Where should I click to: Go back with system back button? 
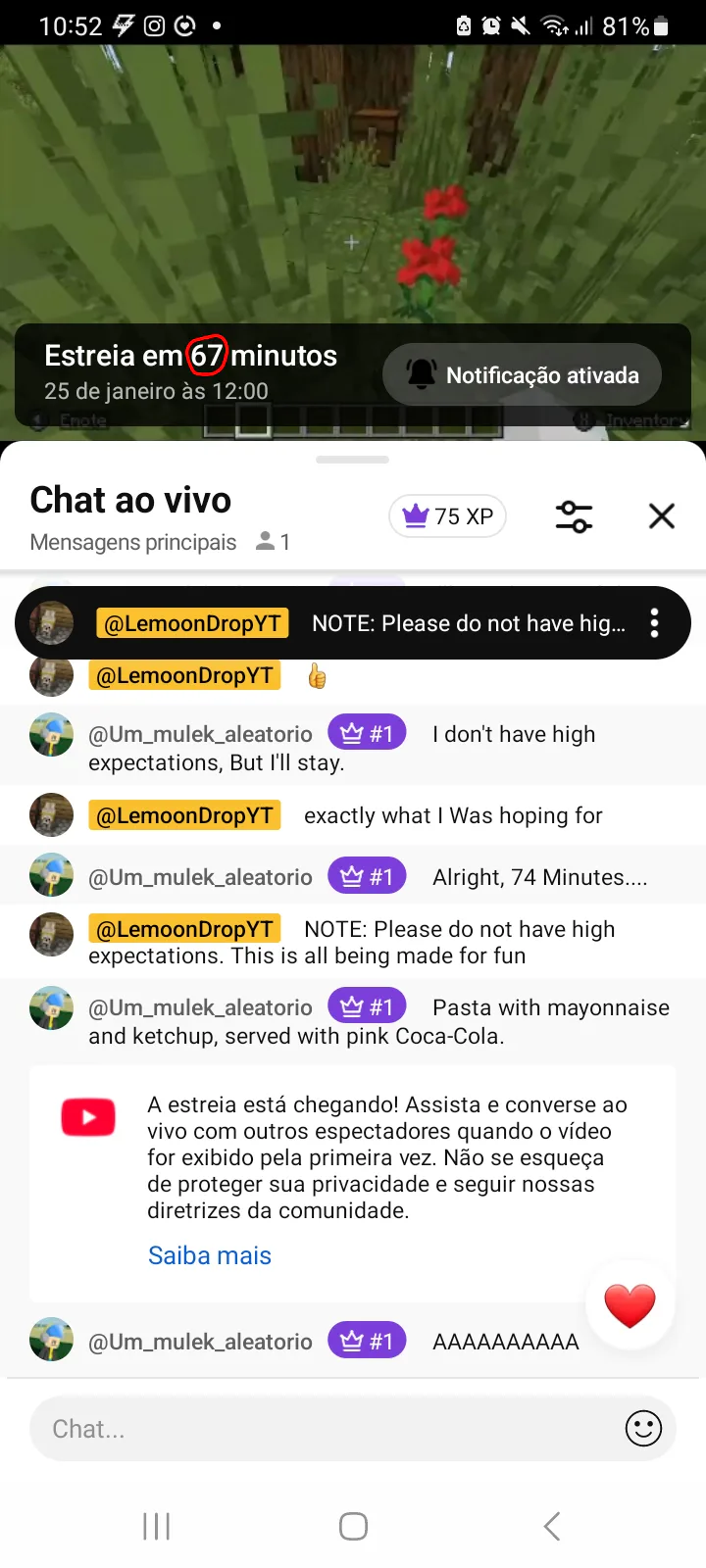(551, 1526)
